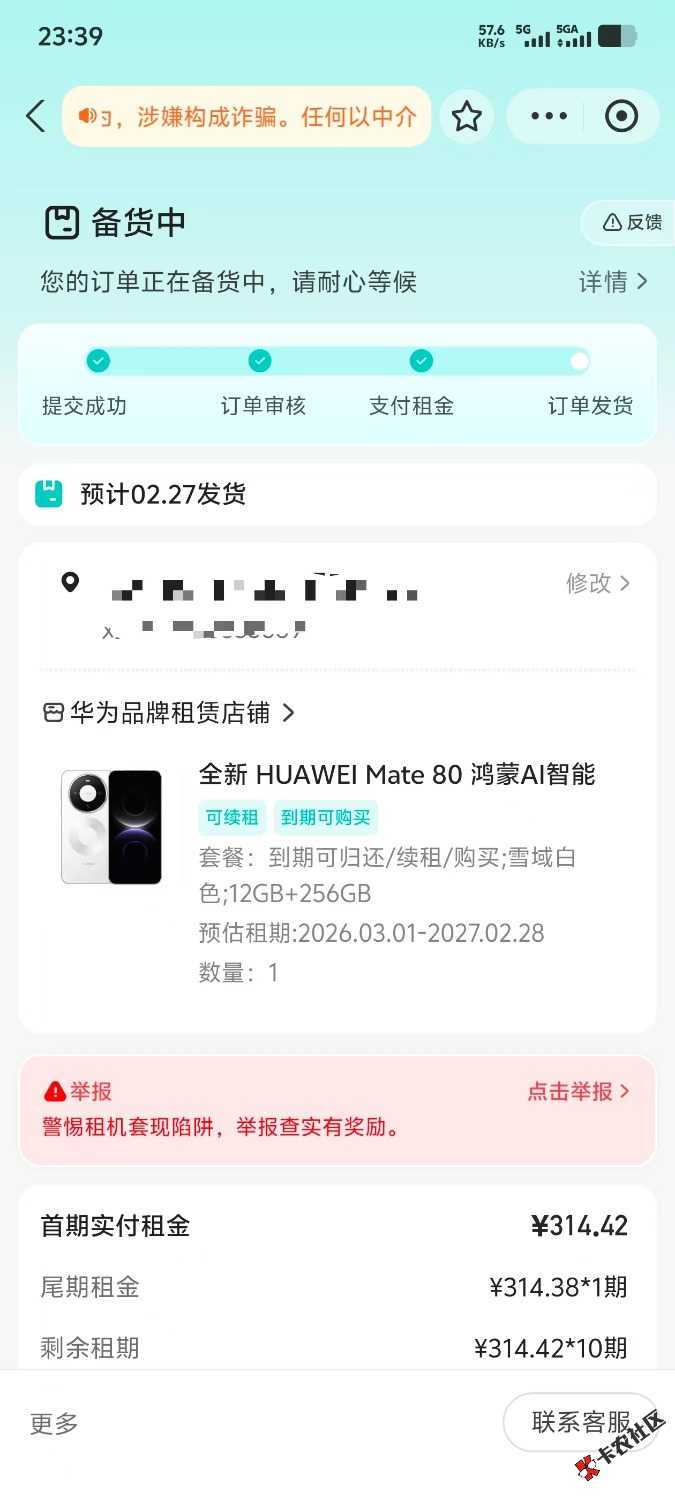The image size is (675, 1500).
Task: Contact customer service via 联系客服
Action: (580, 1422)
